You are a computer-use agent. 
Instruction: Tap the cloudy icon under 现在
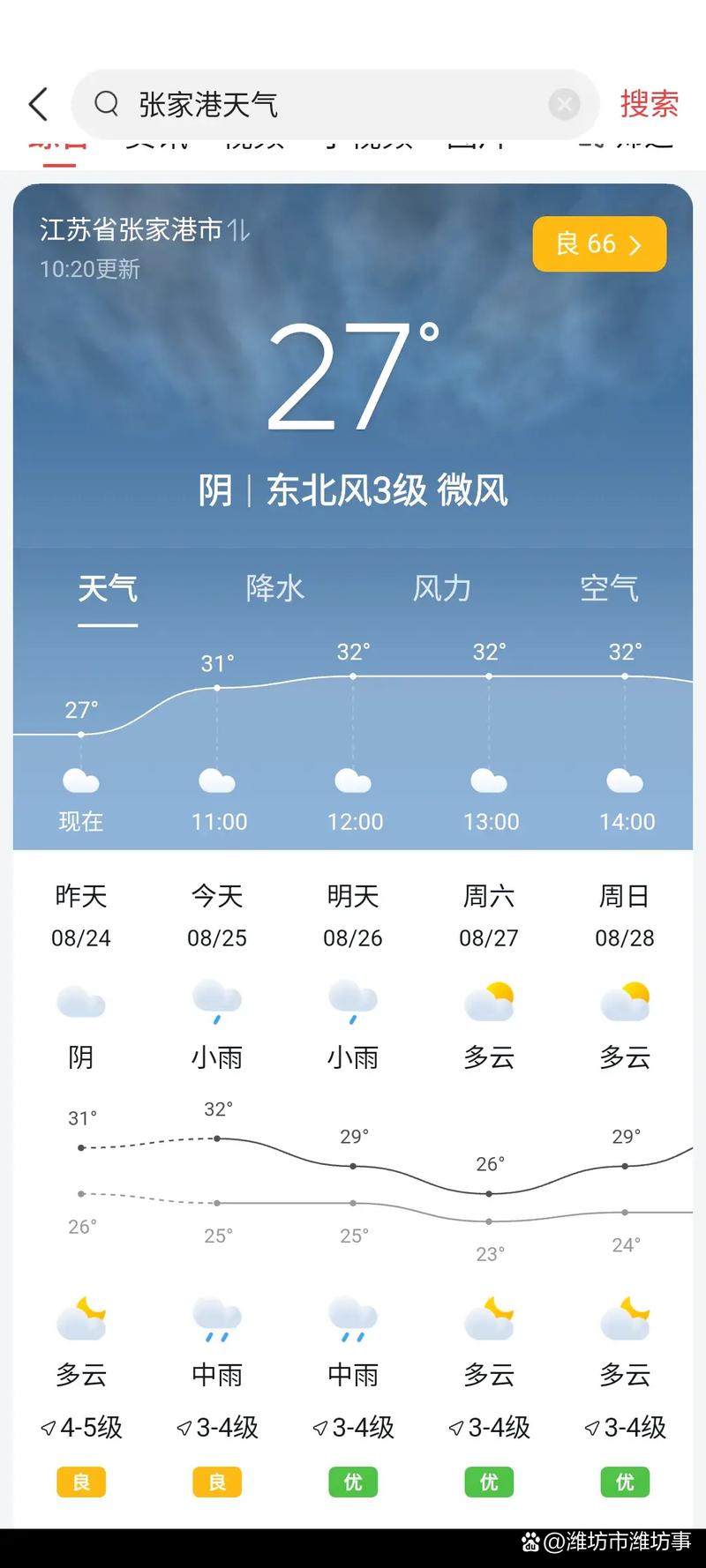pyautogui.click(x=80, y=780)
